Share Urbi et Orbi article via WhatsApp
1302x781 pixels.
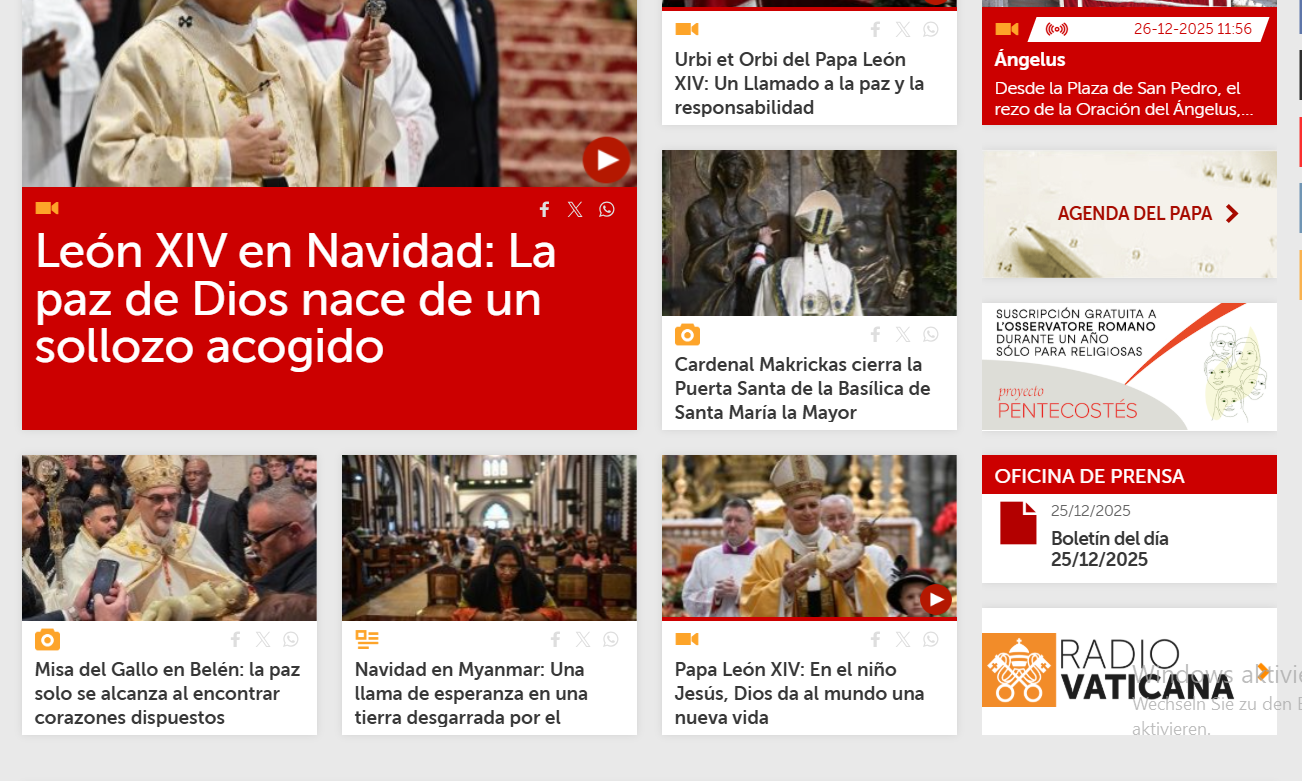tap(931, 30)
